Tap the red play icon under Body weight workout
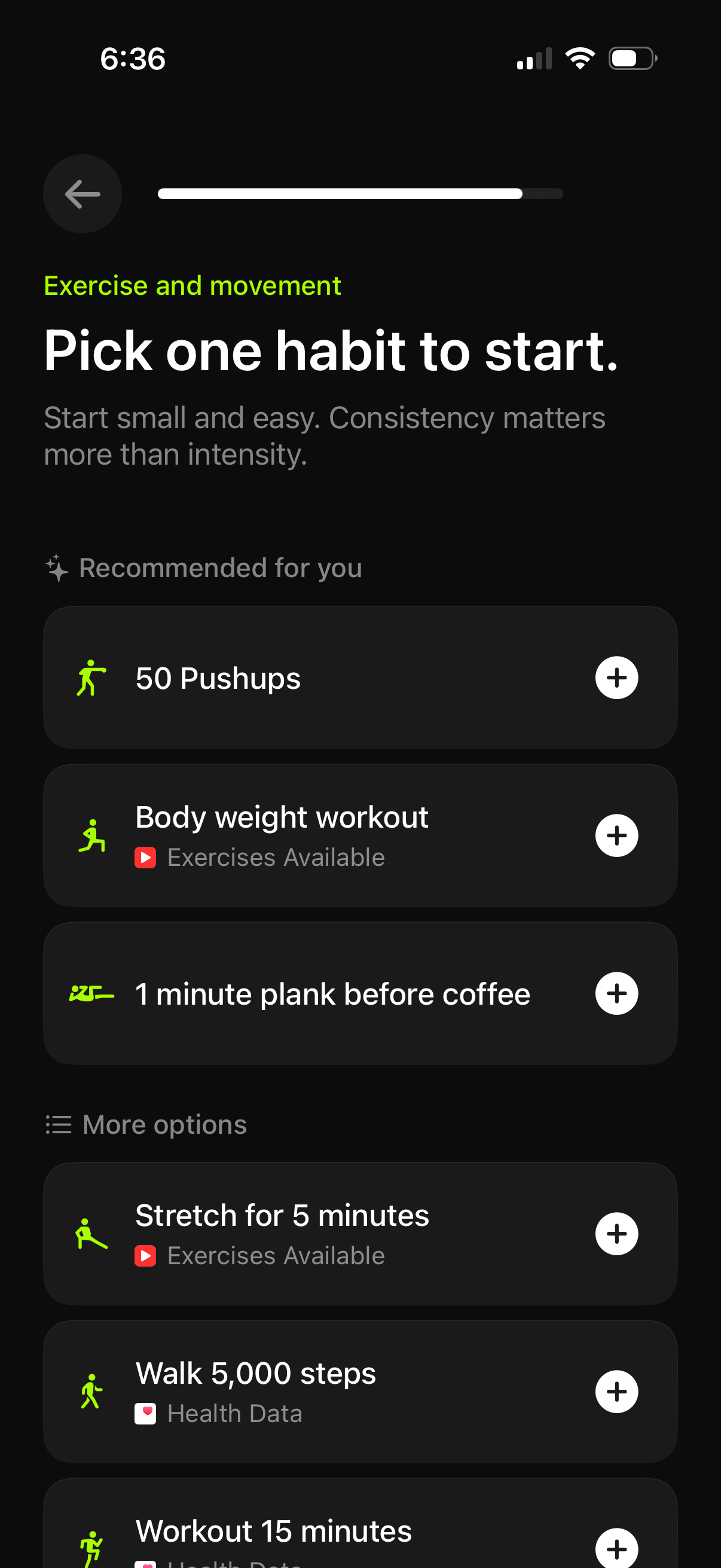 [x=145, y=857]
